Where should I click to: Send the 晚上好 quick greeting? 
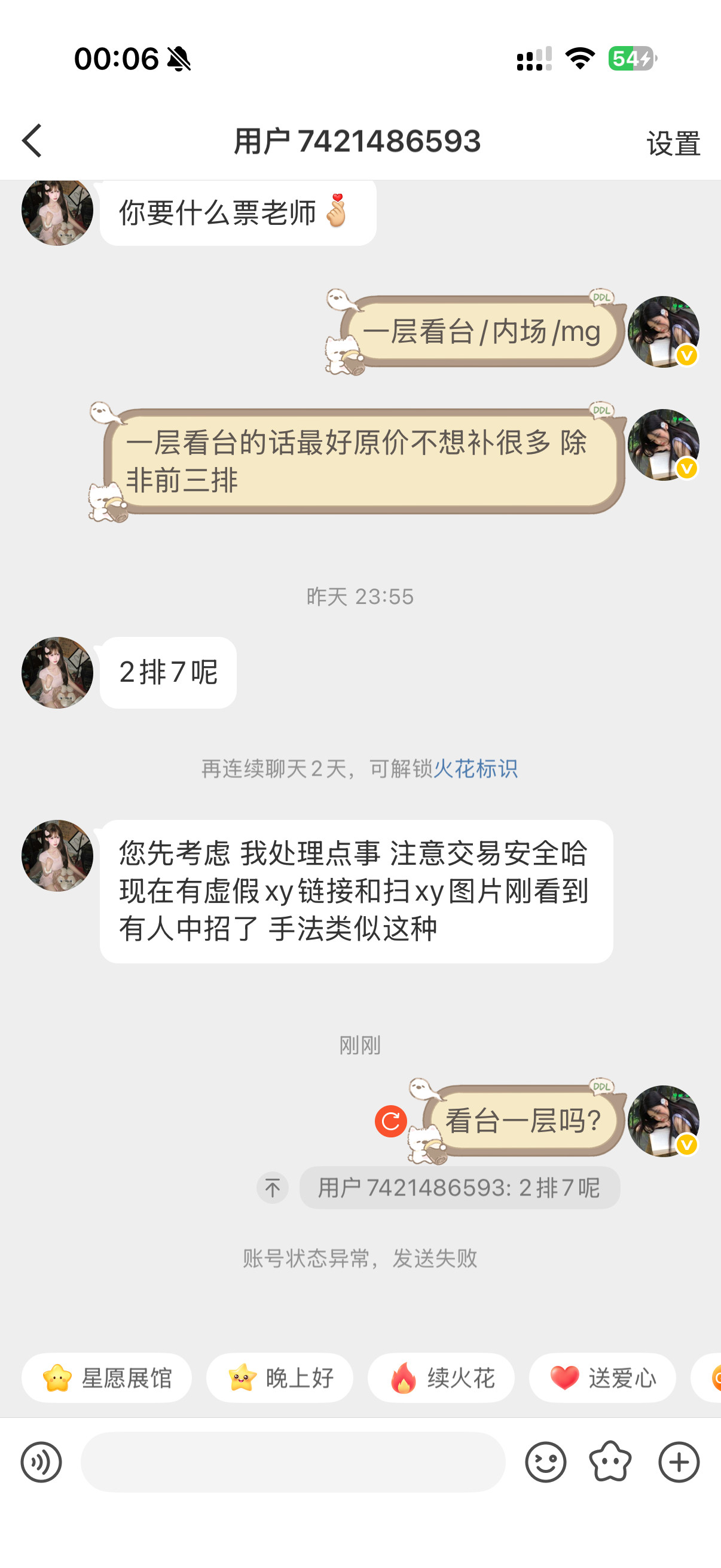[x=280, y=1378]
